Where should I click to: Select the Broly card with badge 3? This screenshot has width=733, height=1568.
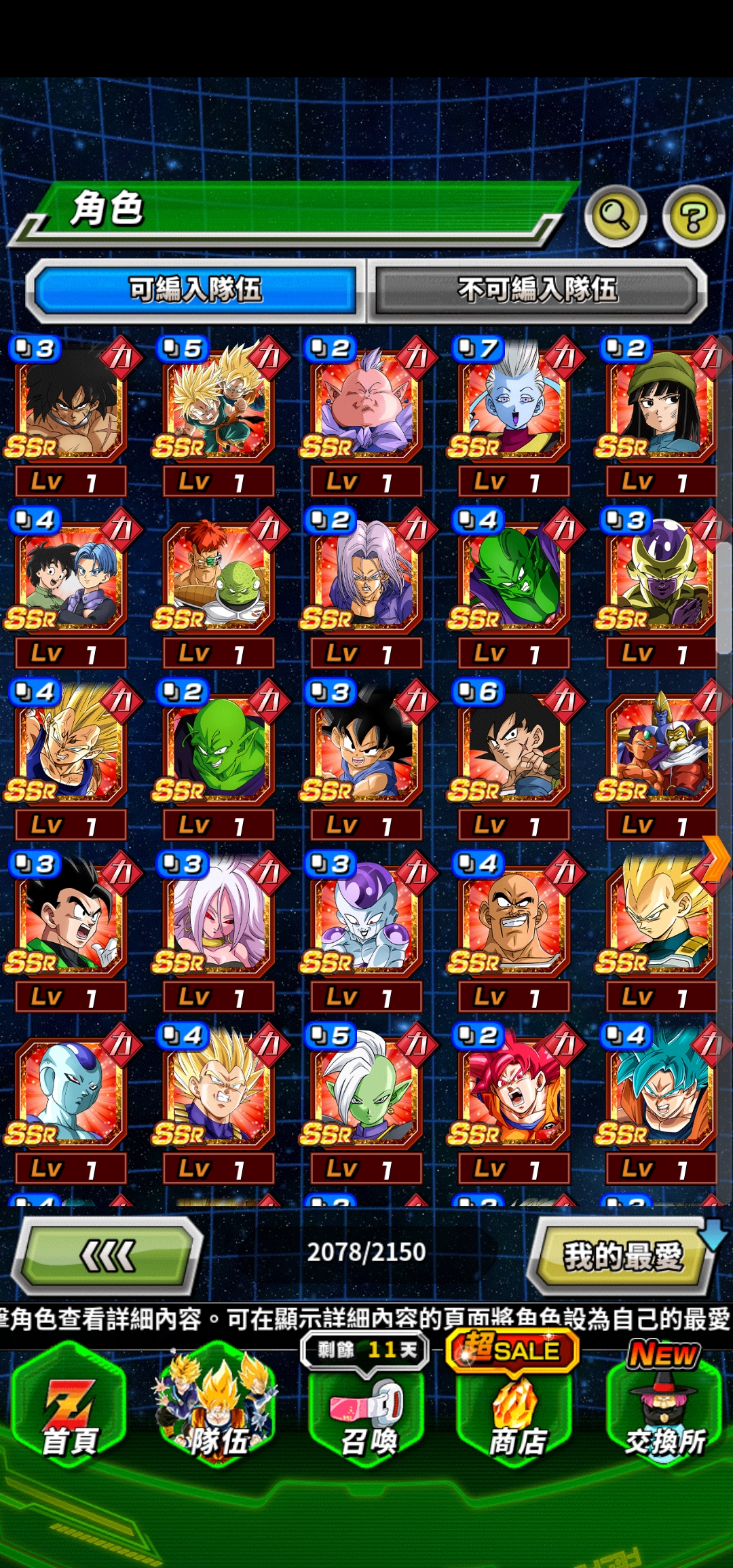pos(70,404)
